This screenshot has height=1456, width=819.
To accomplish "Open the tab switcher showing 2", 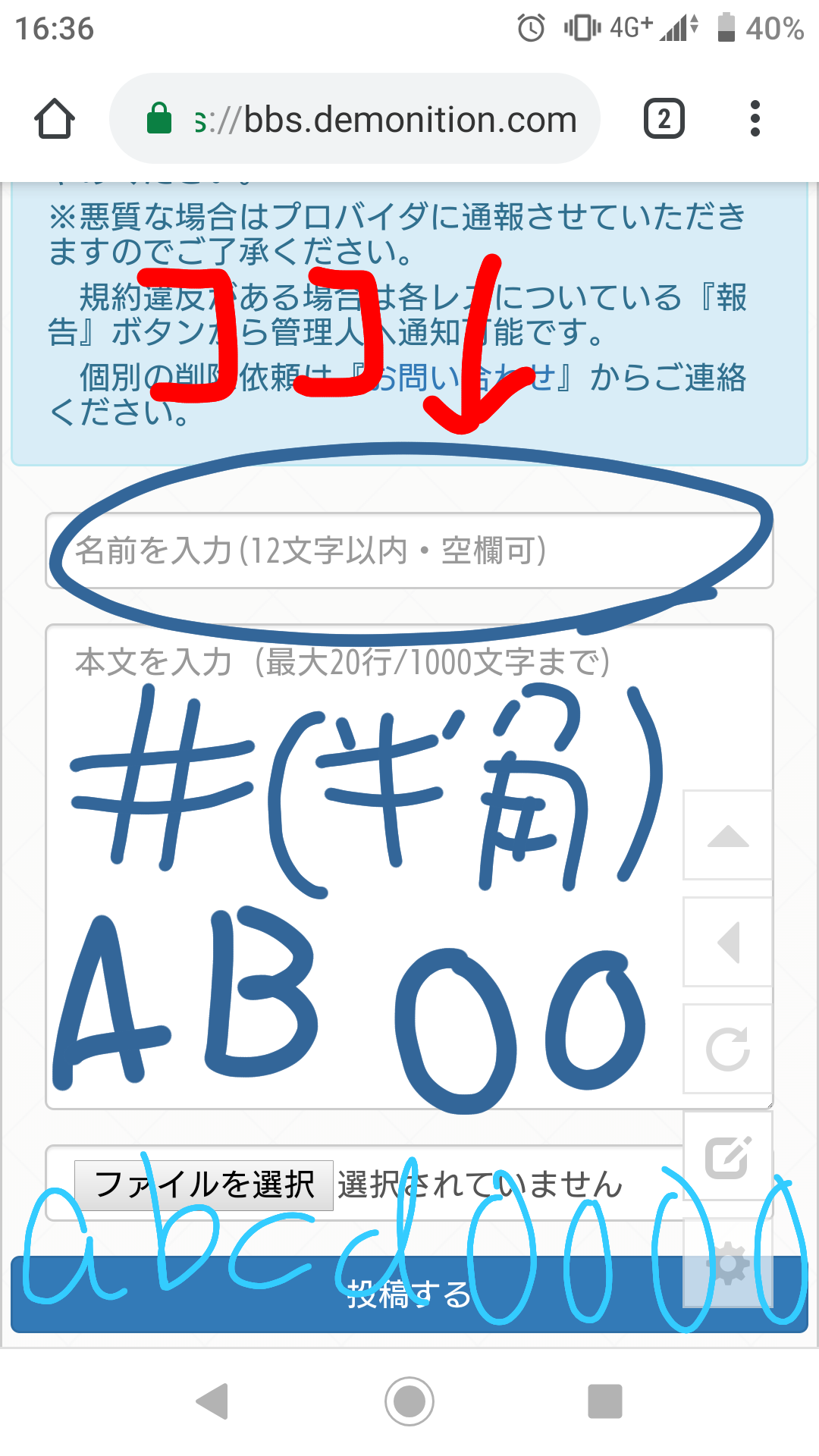I will (x=664, y=119).
